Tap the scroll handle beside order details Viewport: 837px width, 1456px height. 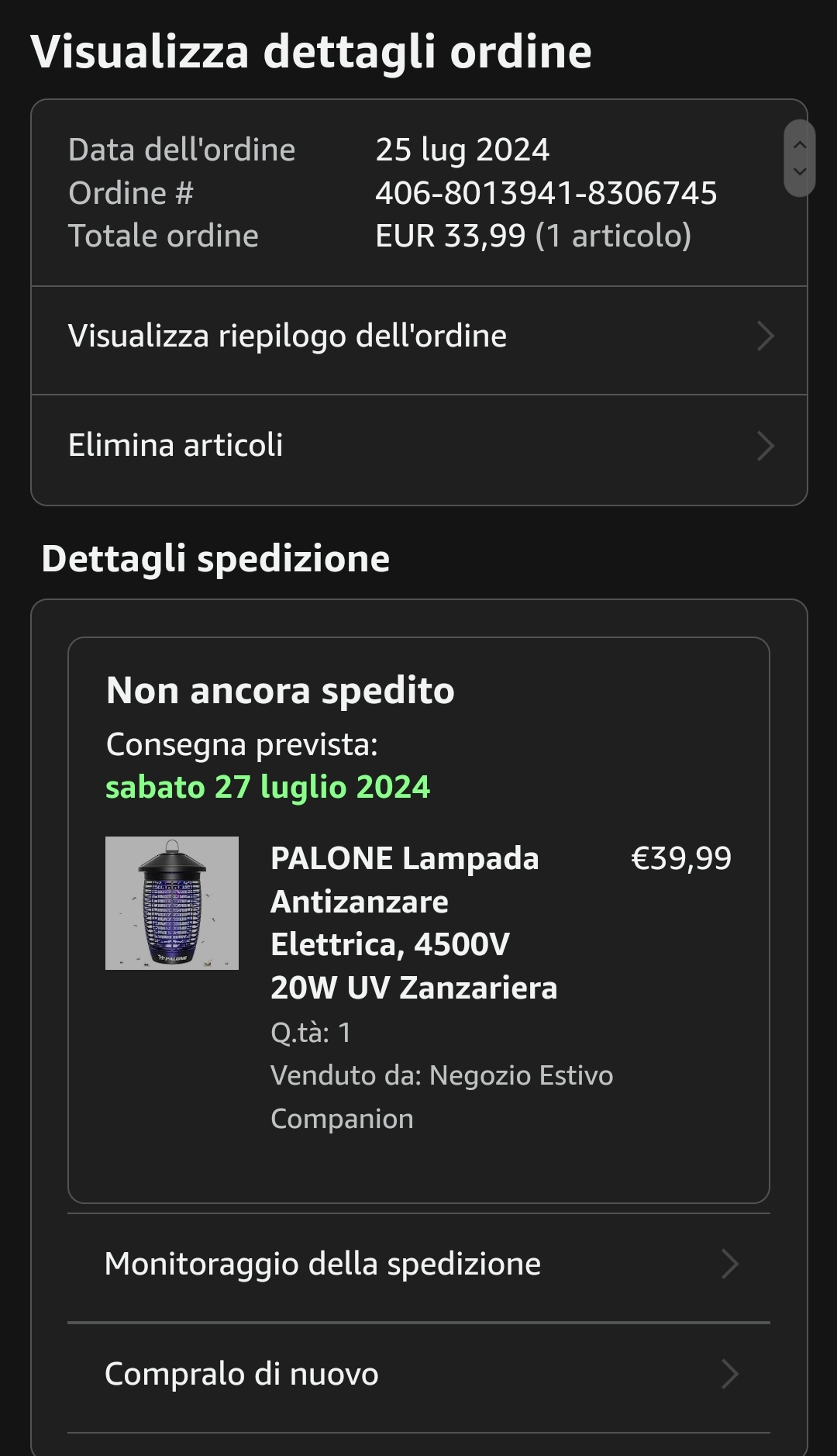[x=800, y=158]
